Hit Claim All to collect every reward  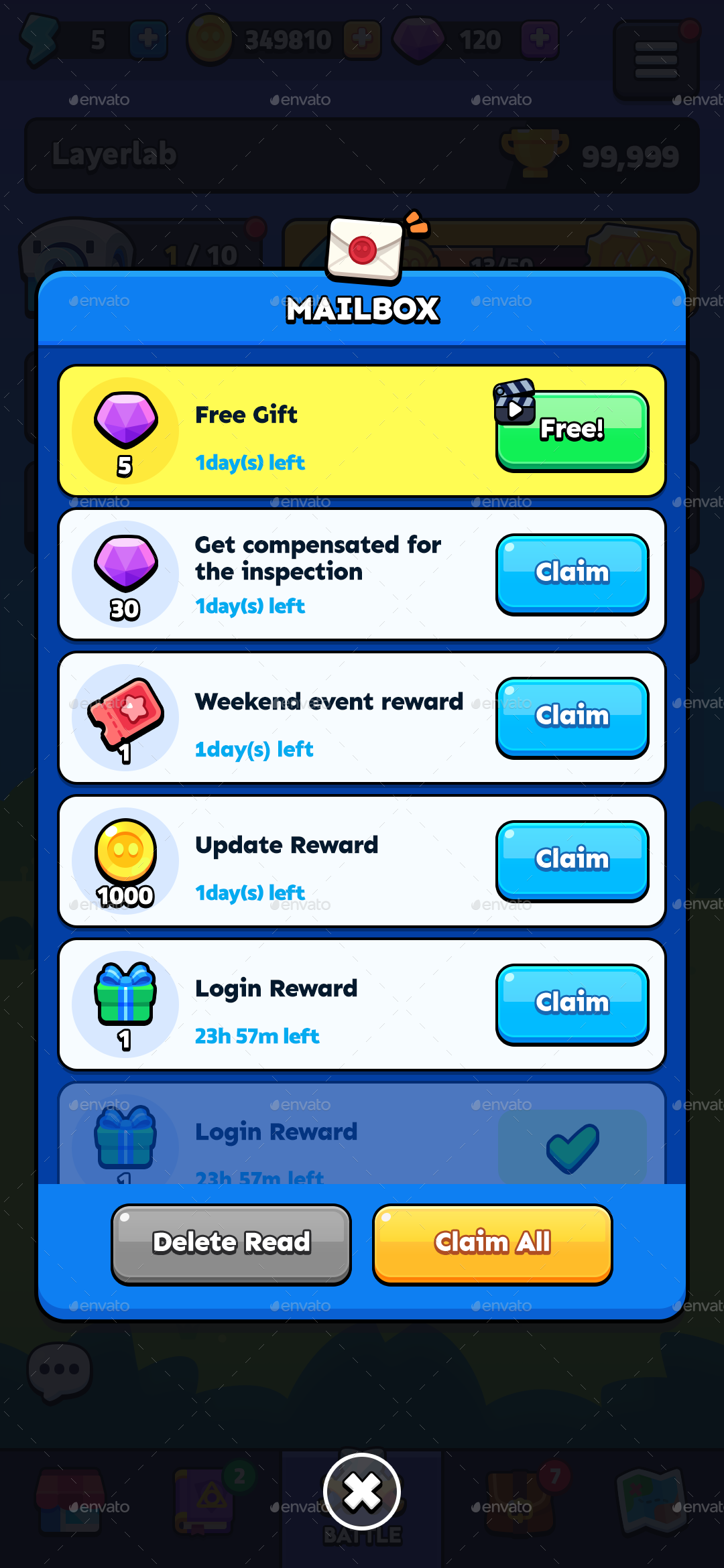[x=493, y=1244]
